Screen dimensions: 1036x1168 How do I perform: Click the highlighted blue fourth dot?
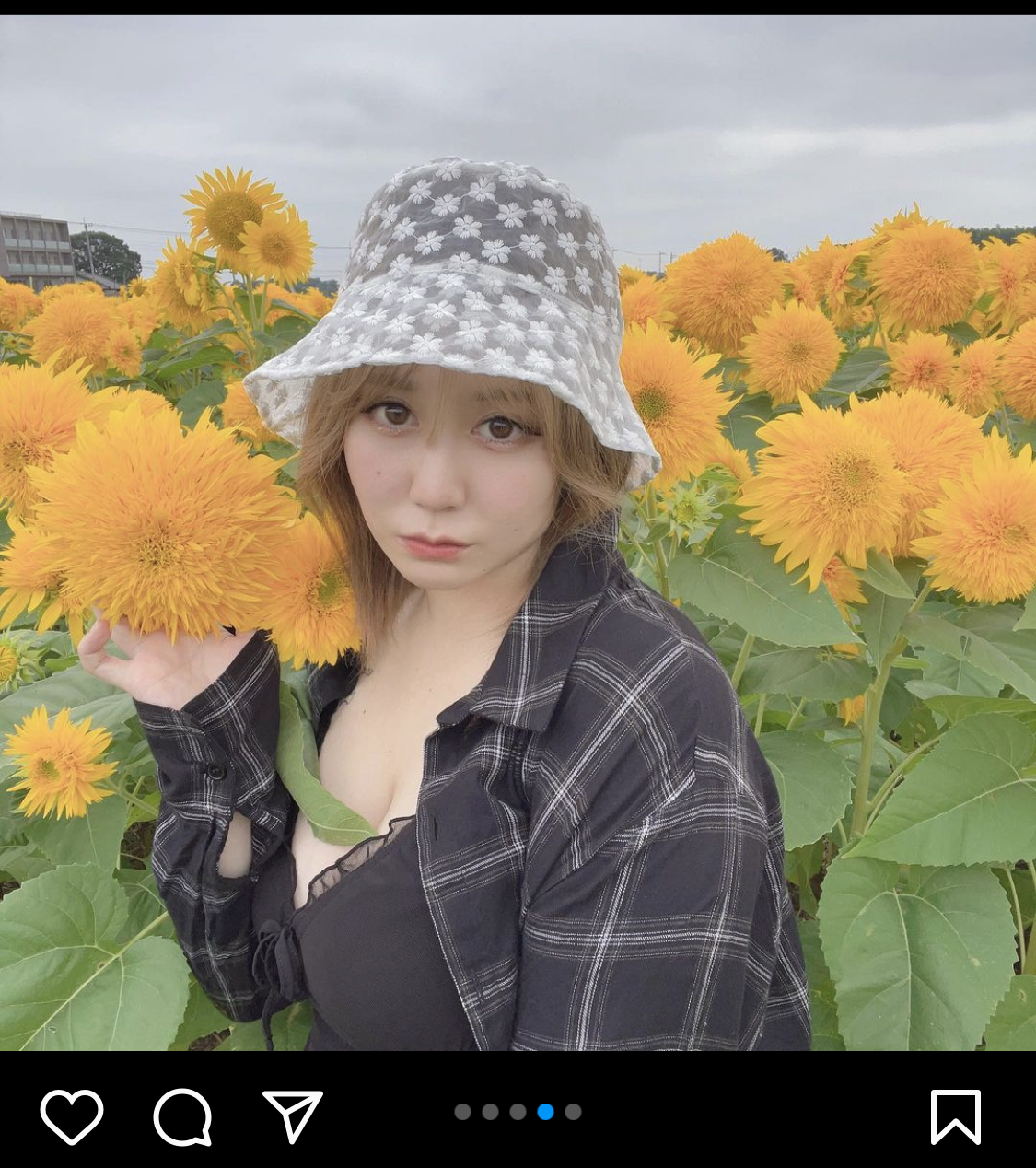[x=545, y=1112]
